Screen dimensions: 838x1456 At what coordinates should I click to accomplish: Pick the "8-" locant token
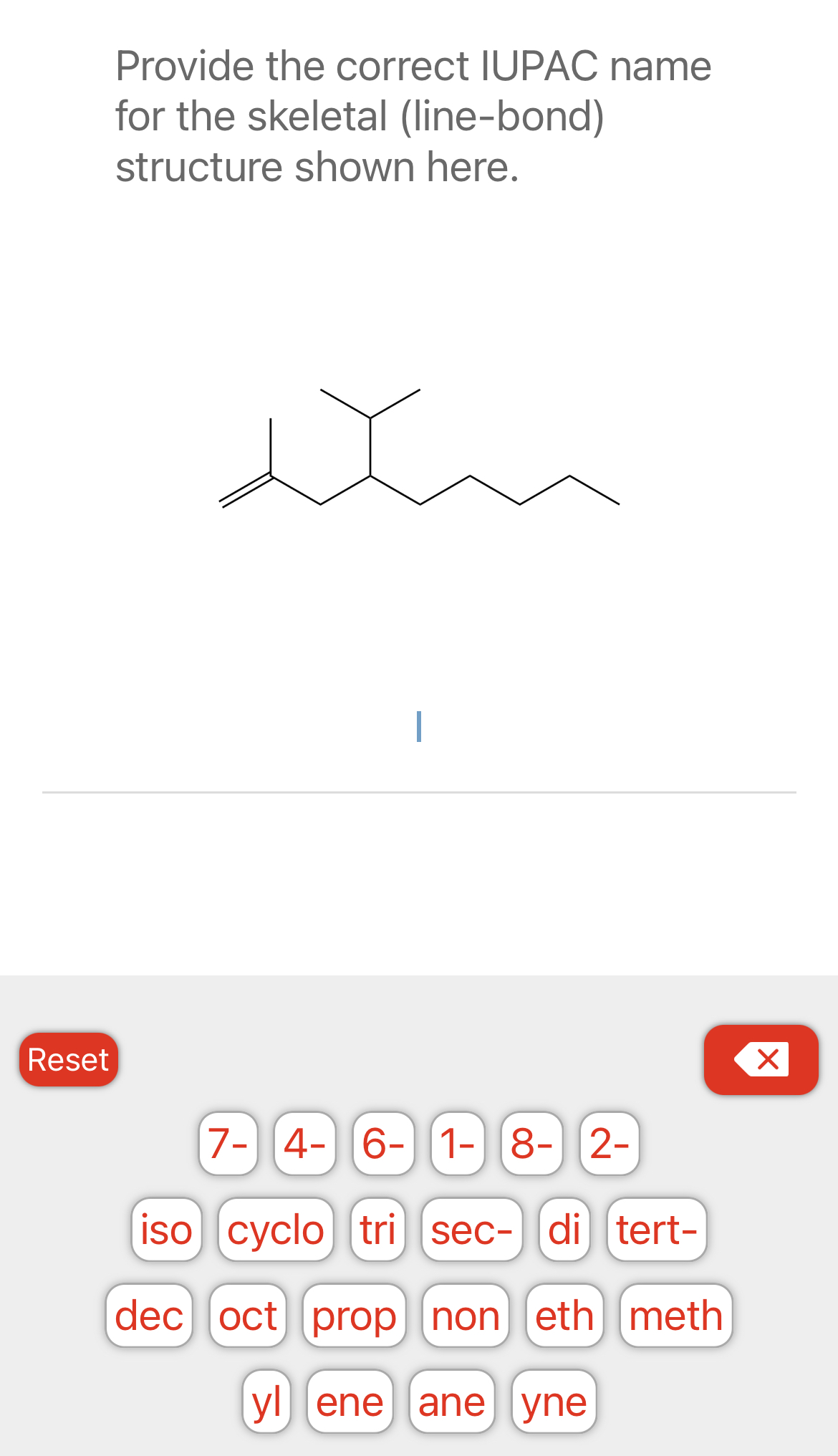coord(531,1144)
